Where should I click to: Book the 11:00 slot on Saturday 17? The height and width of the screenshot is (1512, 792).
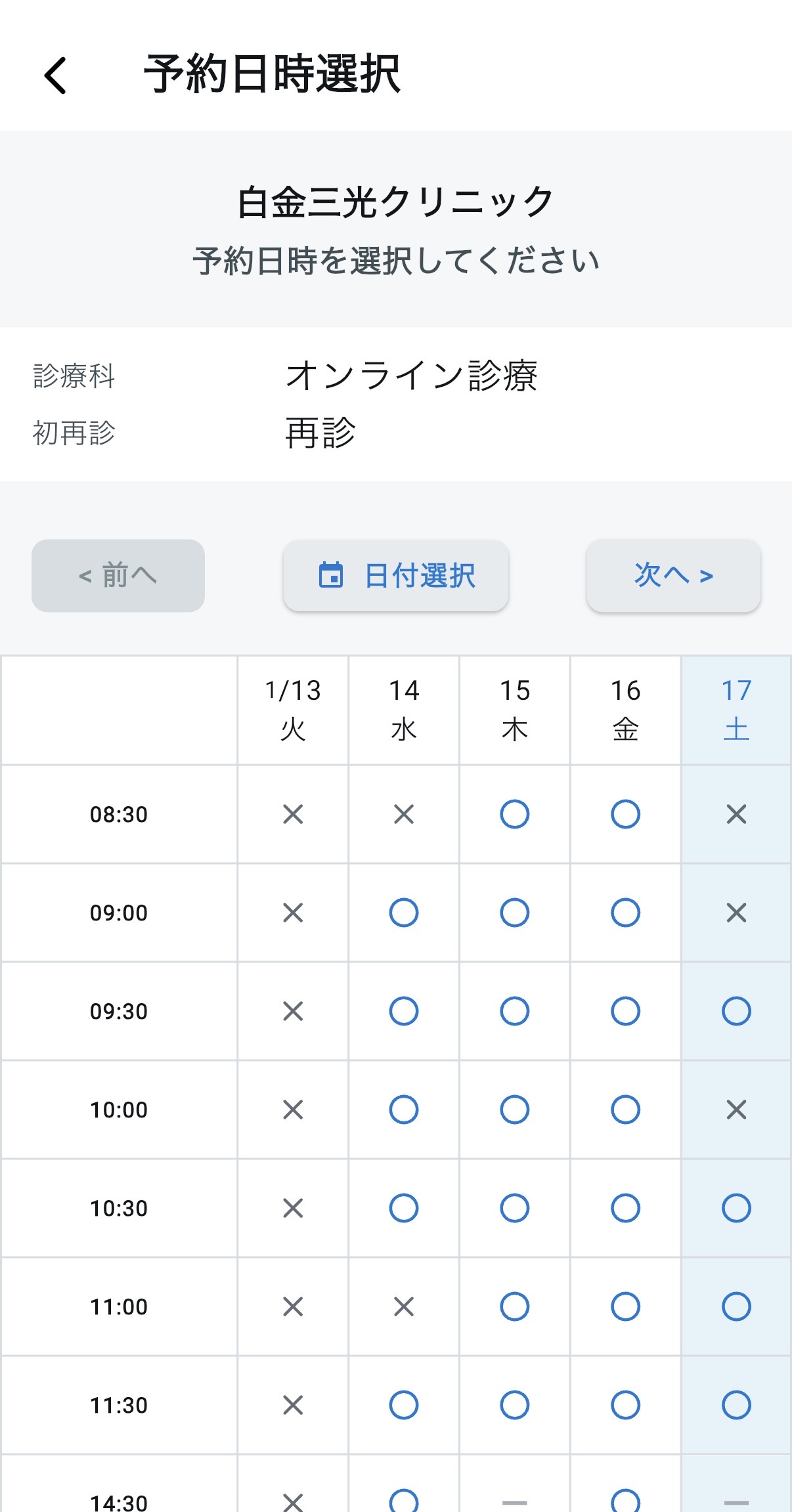[736, 1307]
